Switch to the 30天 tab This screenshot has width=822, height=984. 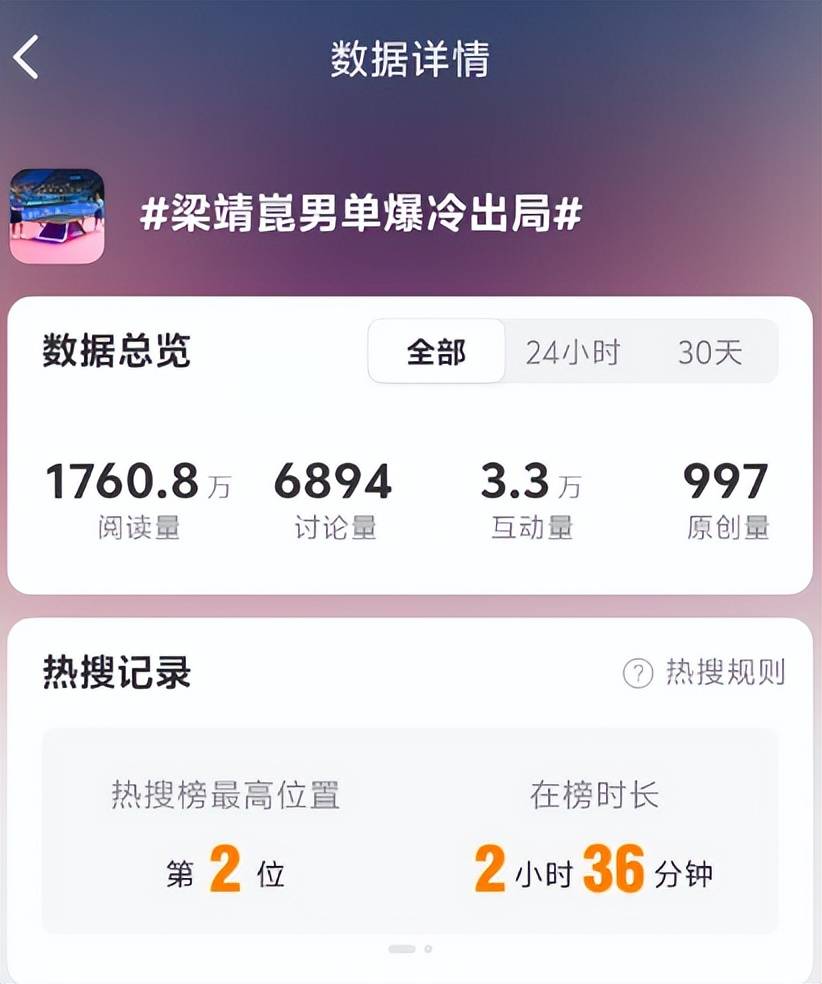pos(710,352)
